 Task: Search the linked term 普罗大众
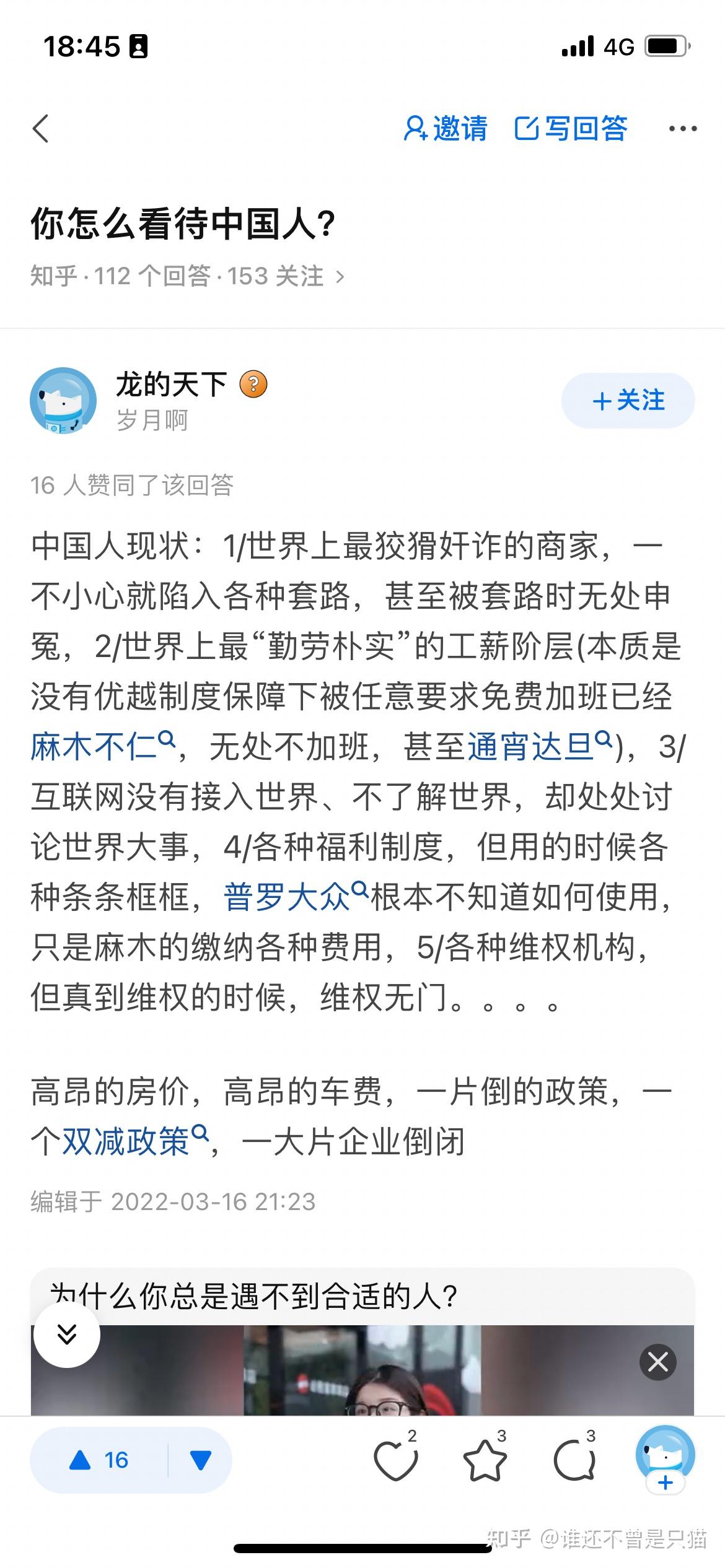tap(296, 897)
